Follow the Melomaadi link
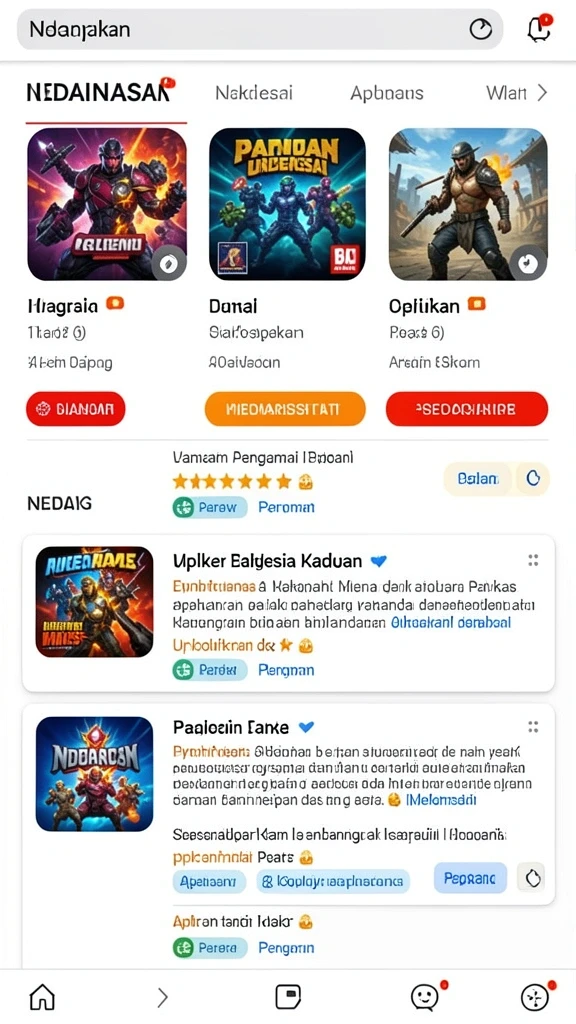The height and width of the screenshot is (1024, 576). pyautogui.click(x=441, y=800)
